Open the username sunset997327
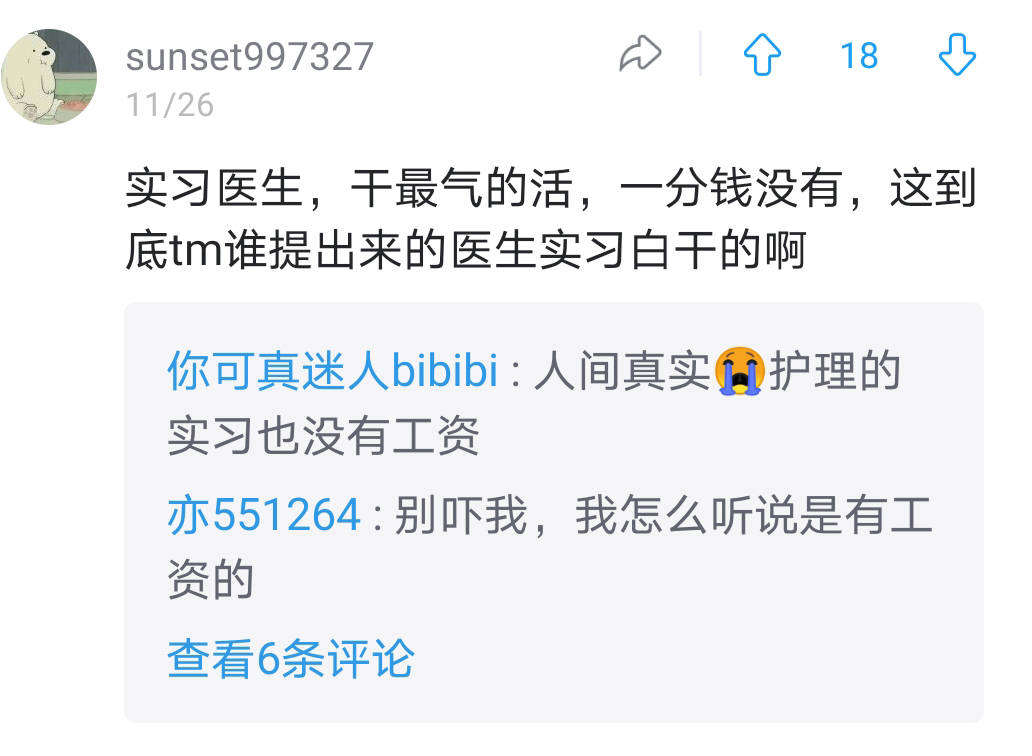The width and height of the screenshot is (1032, 756). 249,57
